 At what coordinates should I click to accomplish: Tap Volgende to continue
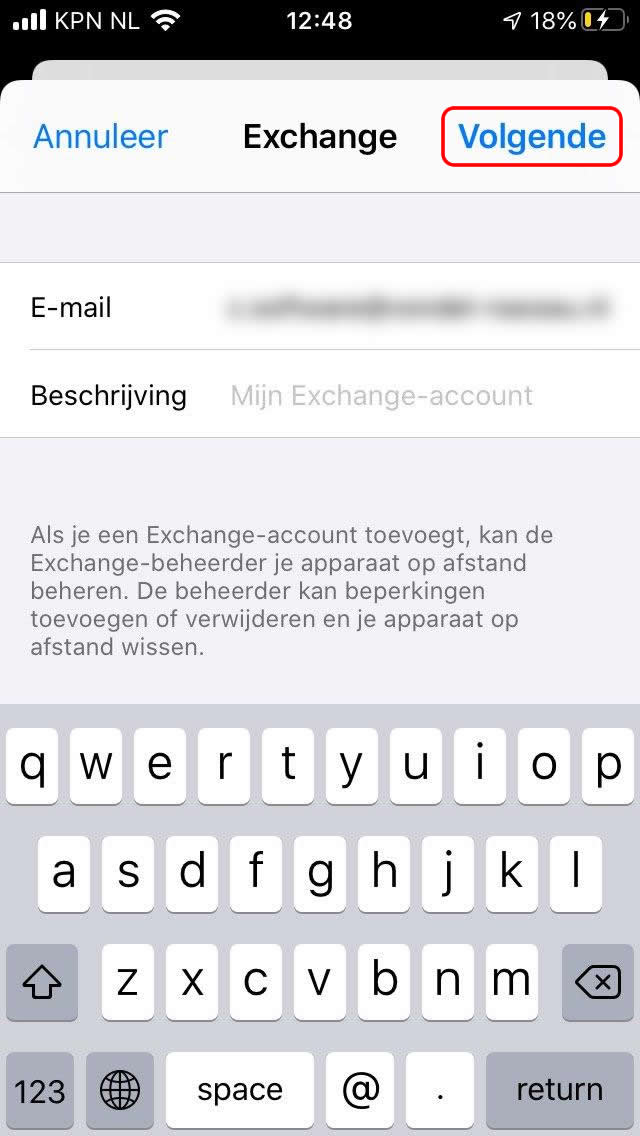point(532,136)
